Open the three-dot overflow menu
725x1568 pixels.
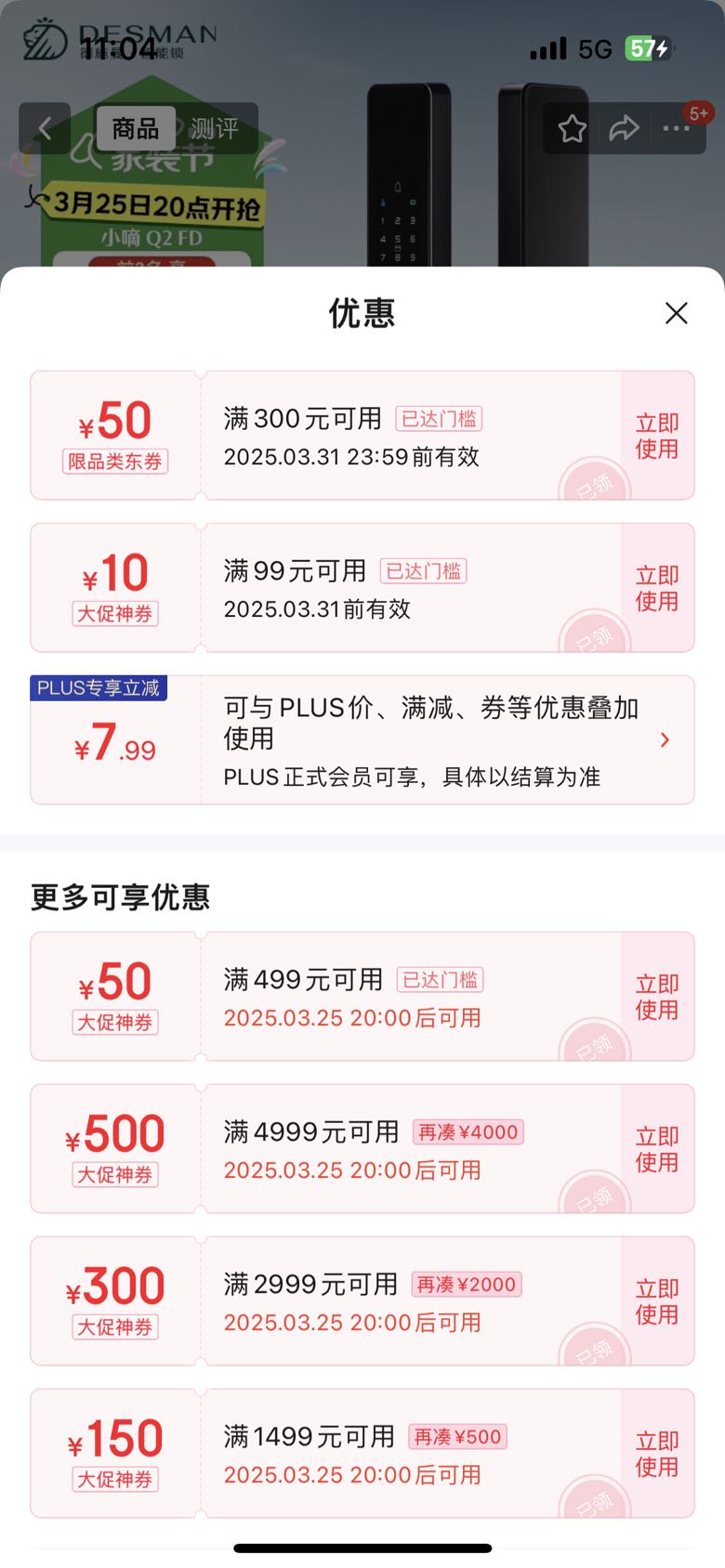(x=676, y=128)
